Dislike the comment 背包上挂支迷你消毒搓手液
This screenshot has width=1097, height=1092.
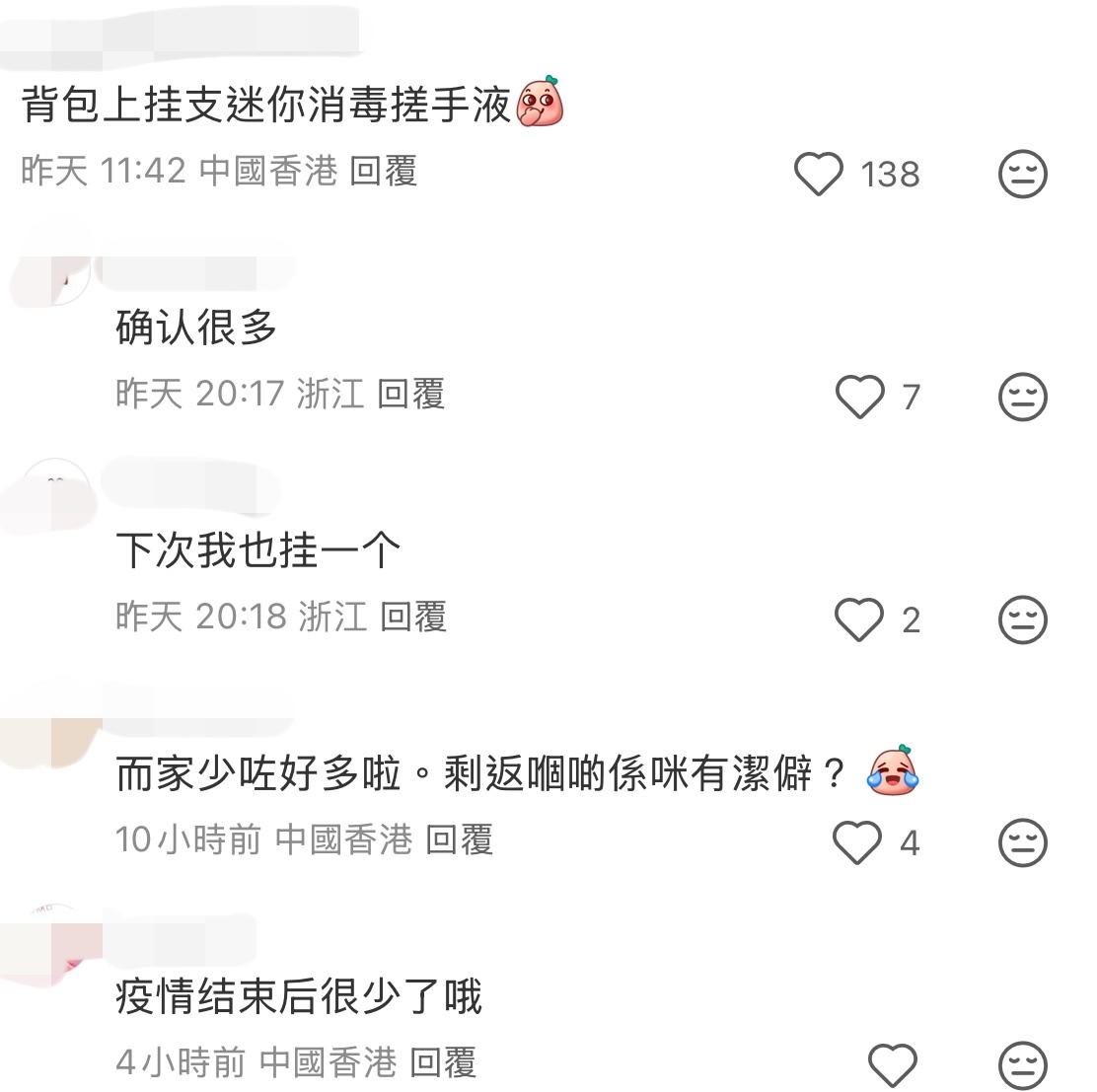point(1022,174)
